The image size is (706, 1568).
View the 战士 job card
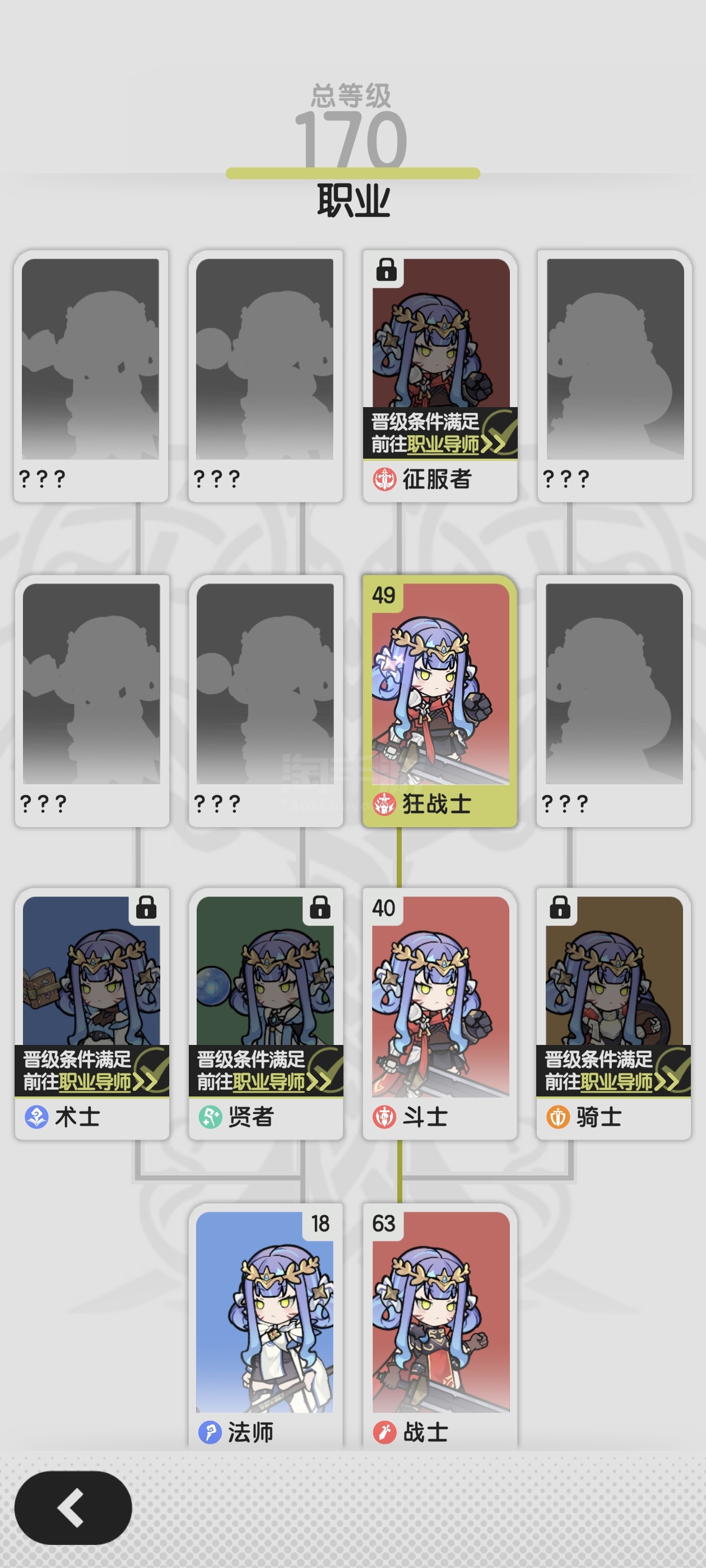(x=440, y=1327)
